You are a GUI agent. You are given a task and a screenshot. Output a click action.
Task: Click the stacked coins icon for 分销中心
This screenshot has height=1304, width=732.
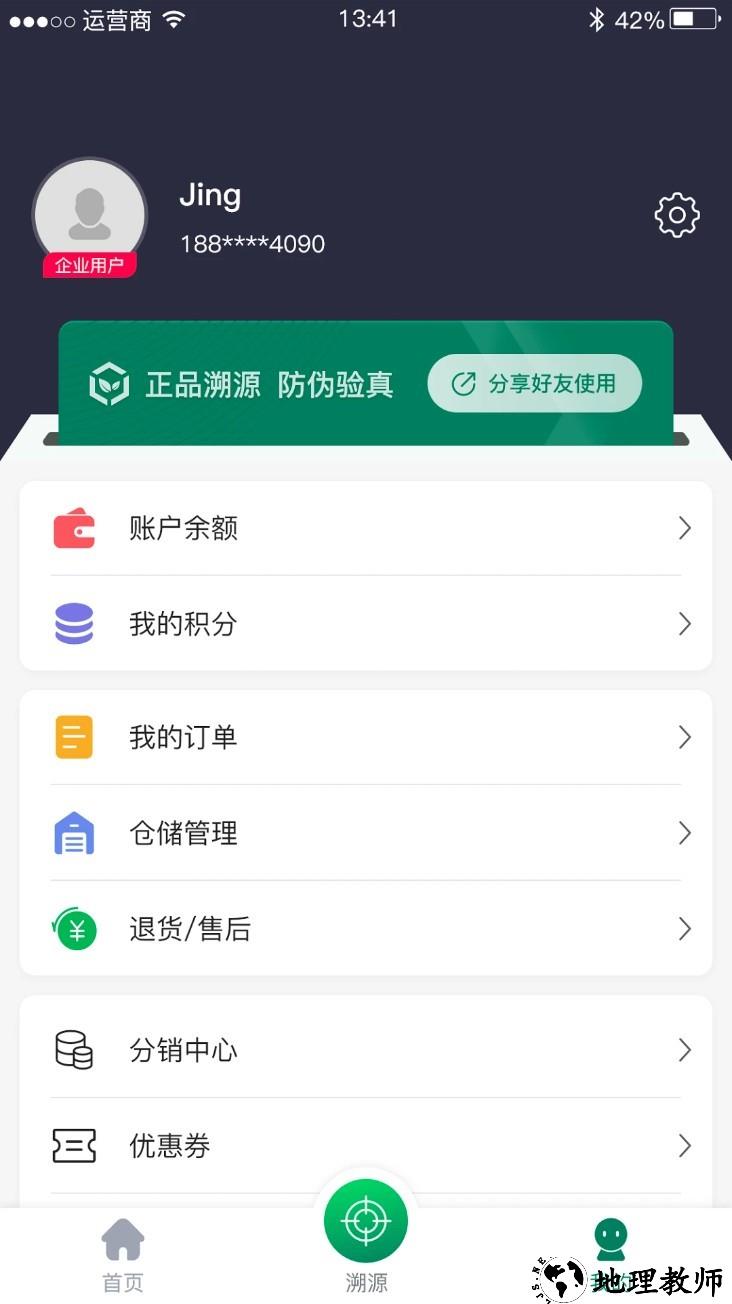(74, 1050)
